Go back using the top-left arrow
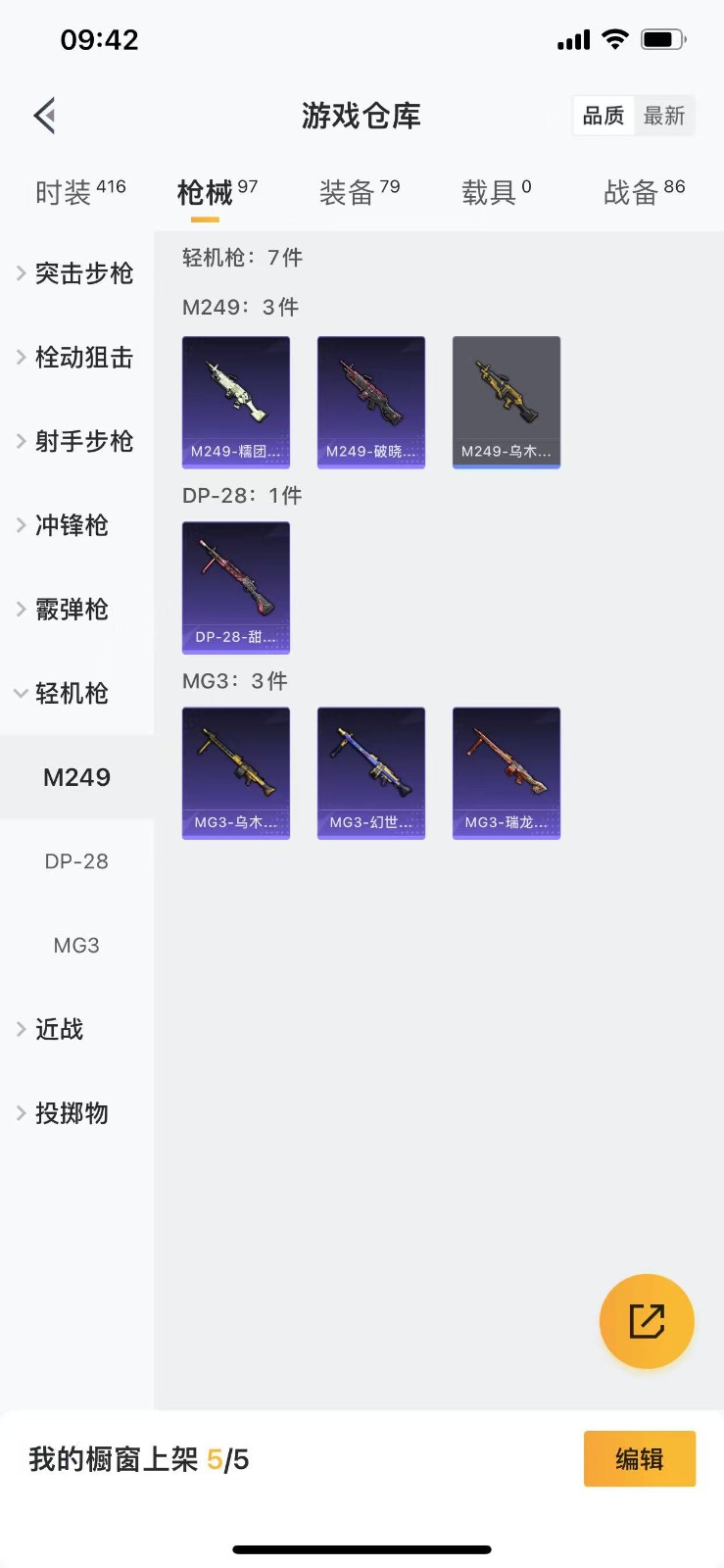Image resolution: width=724 pixels, height=1568 pixels. coord(45,116)
